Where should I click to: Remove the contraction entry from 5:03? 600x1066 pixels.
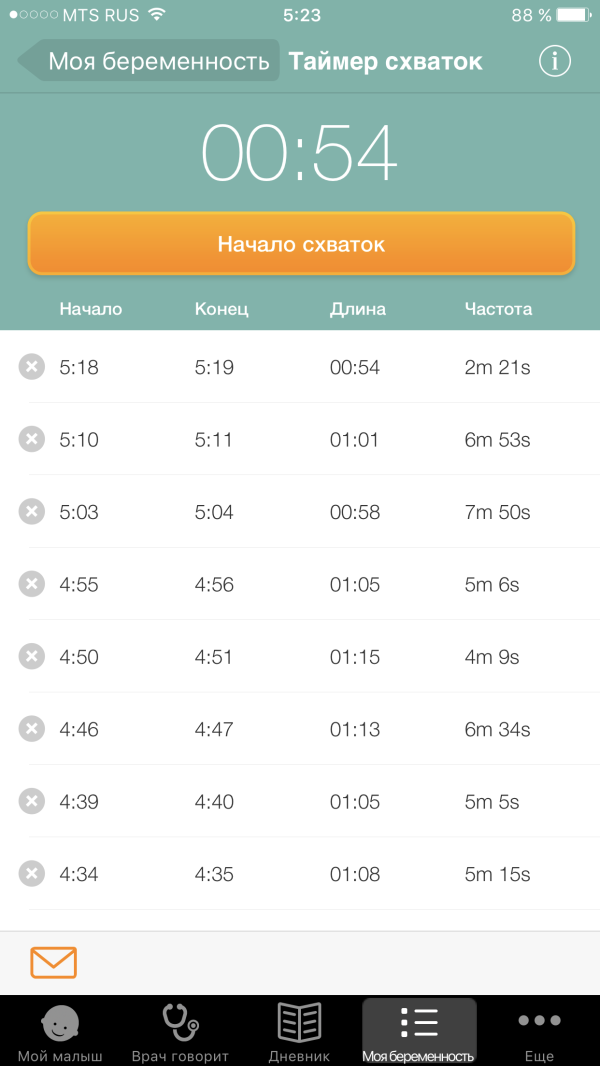(32, 512)
